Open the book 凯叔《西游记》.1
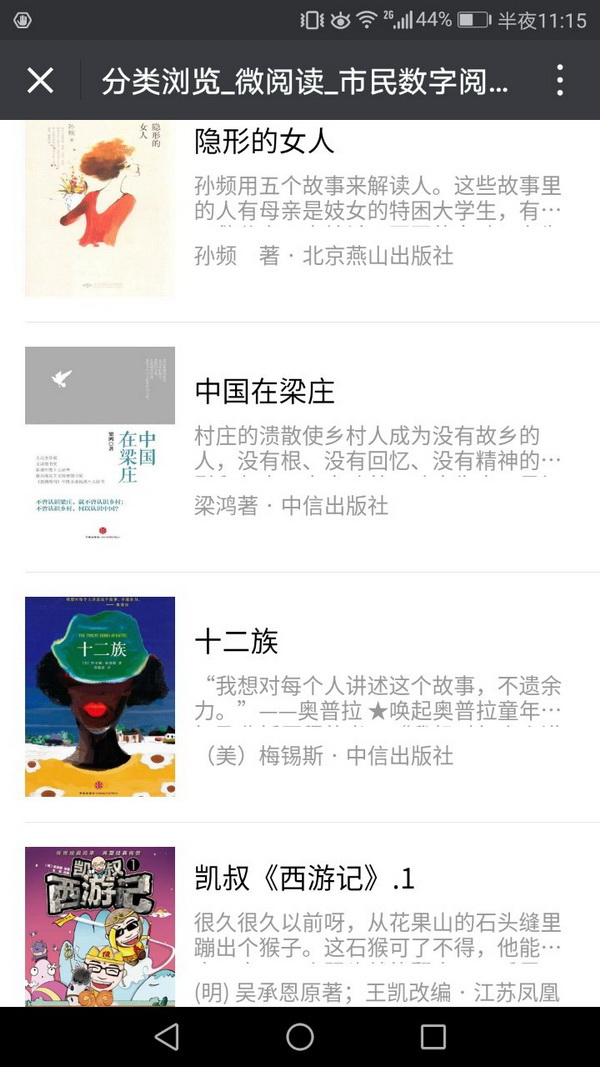The image size is (600, 1067). pyautogui.click(x=304, y=879)
